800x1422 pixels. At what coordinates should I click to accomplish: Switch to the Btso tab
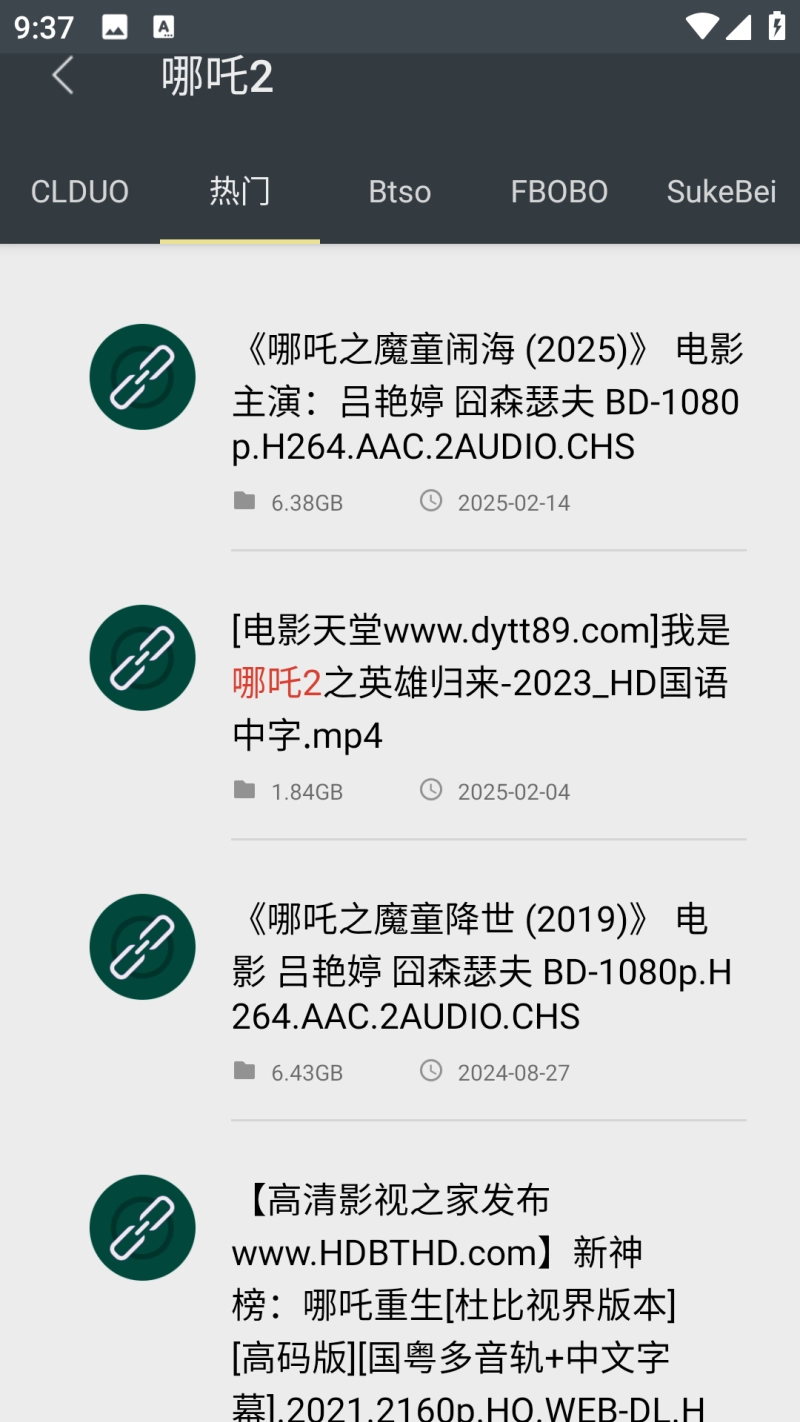399,191
